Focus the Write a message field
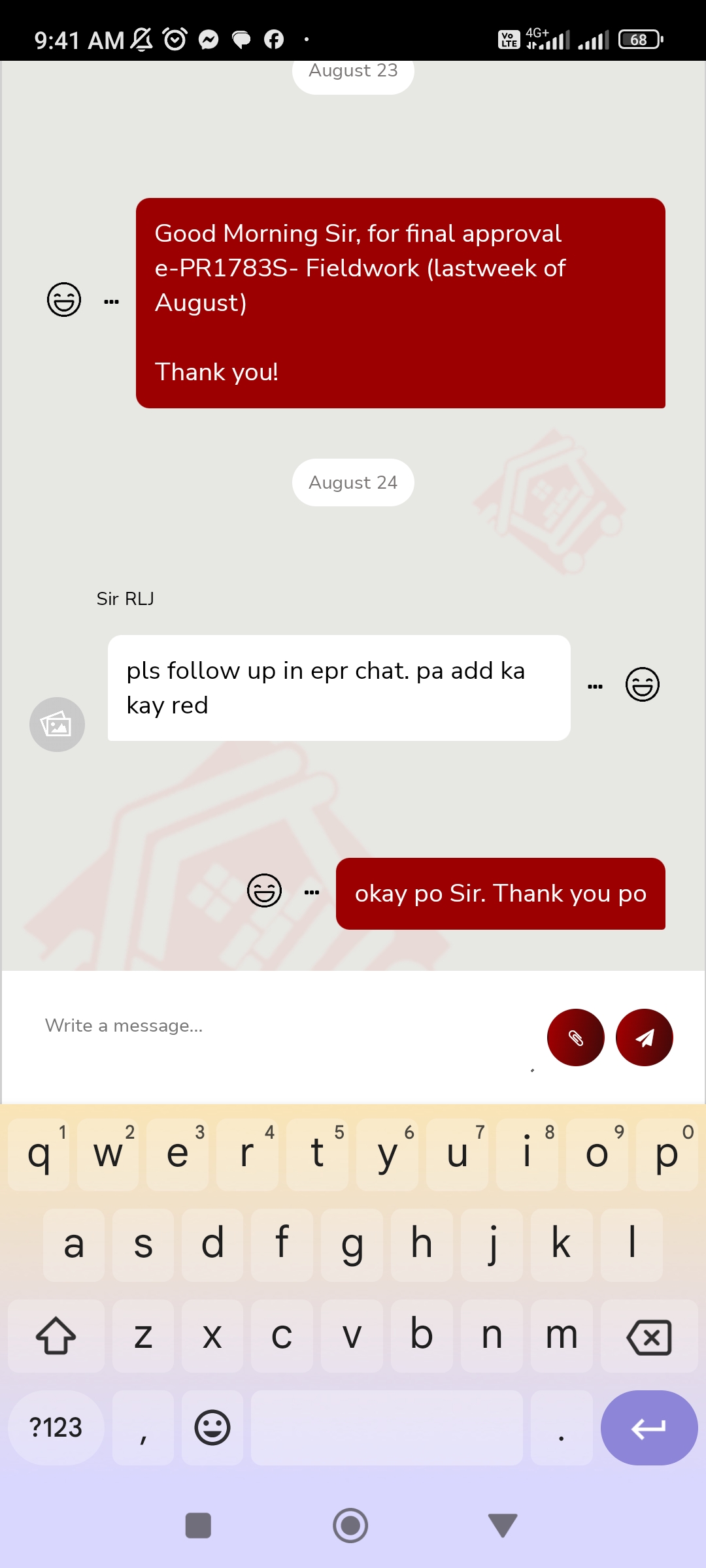This screenshot has height=1568, width=706. coord(281,1026)
